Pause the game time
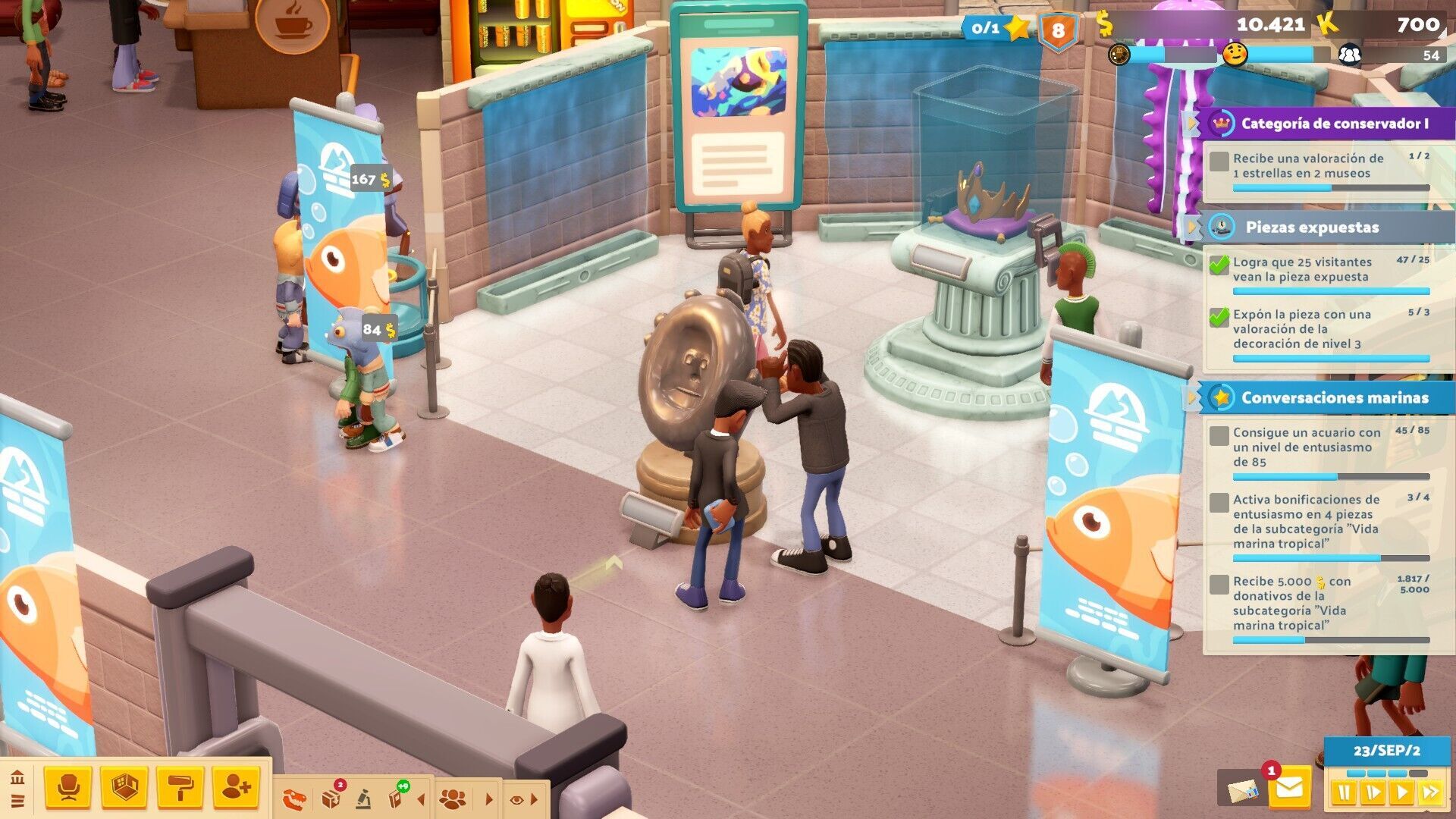Image resolution: width=1456 pixels, height=819 pixels. coord(1344,793)
